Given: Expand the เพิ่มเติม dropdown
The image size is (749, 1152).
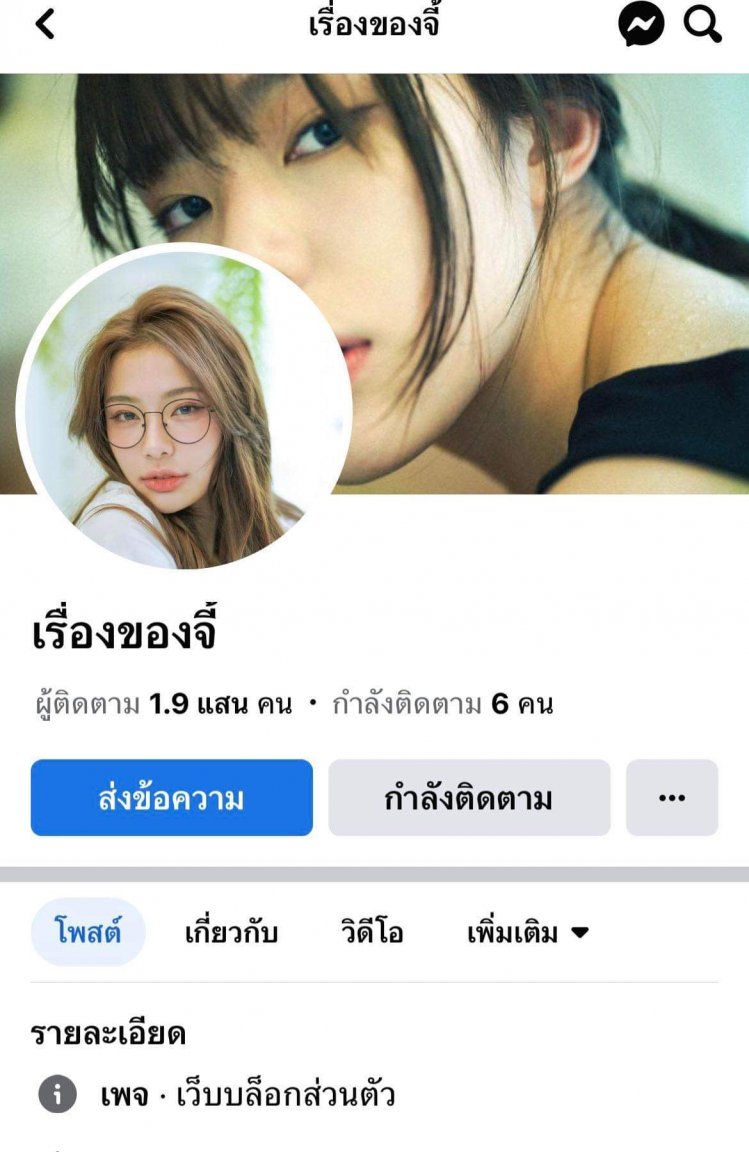Looking at the screenshot, I should point(528,934).
